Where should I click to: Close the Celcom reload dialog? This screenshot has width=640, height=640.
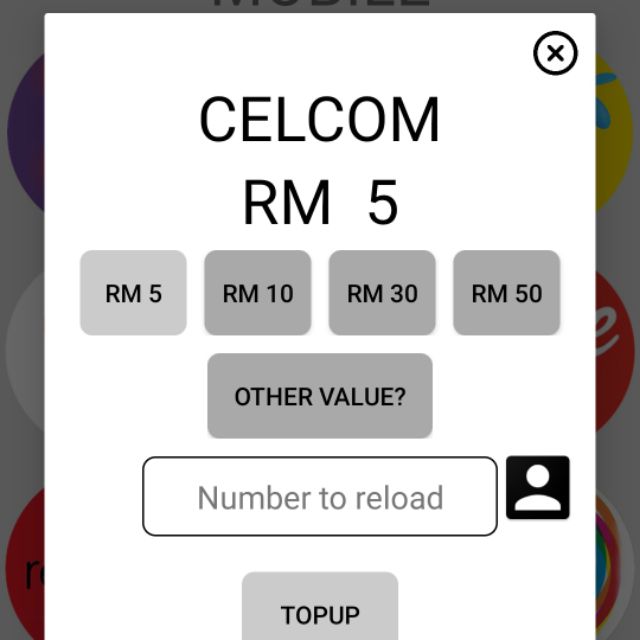[x=555, y=53]
